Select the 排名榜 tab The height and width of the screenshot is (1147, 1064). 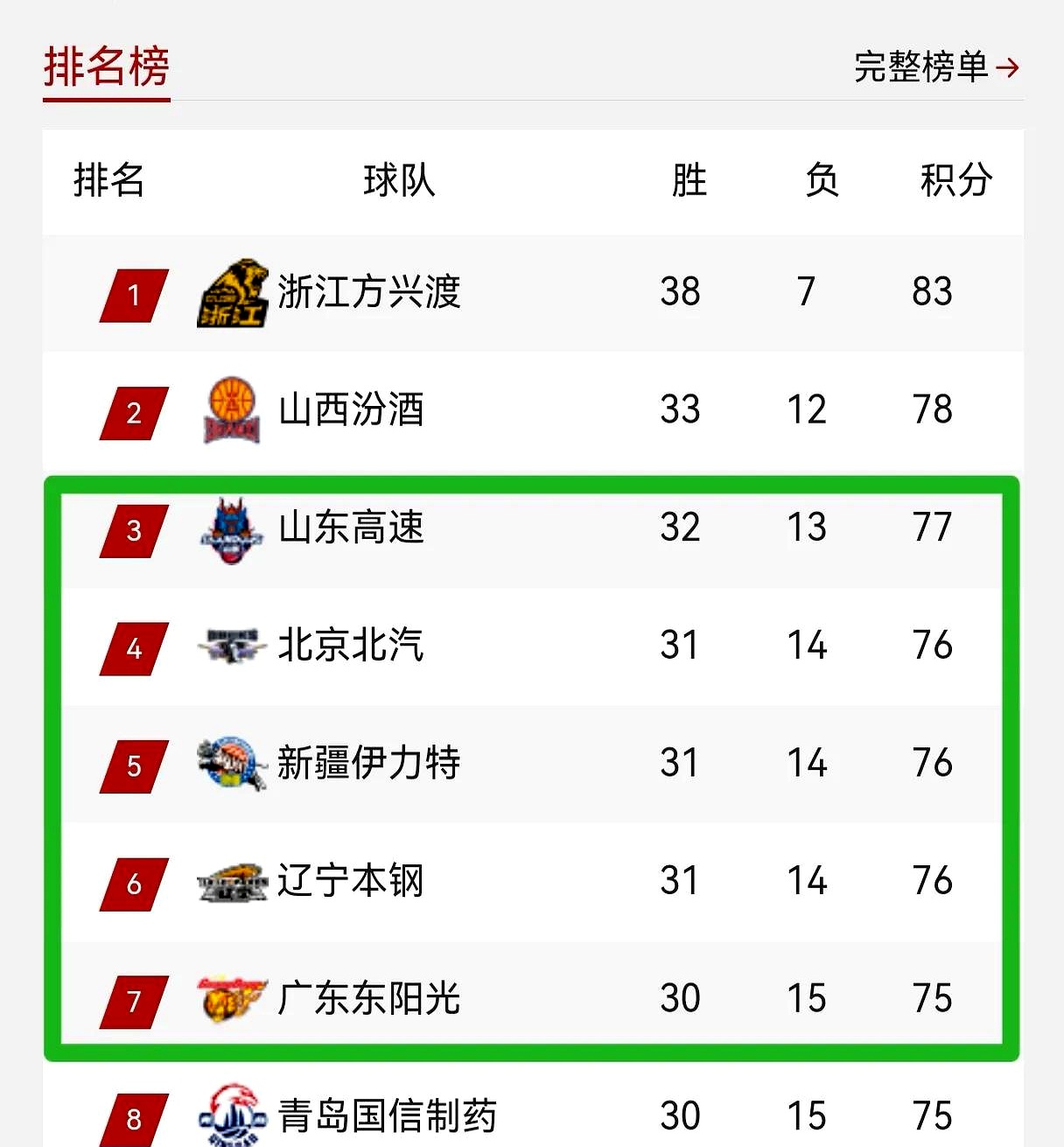tap(106, 67)
